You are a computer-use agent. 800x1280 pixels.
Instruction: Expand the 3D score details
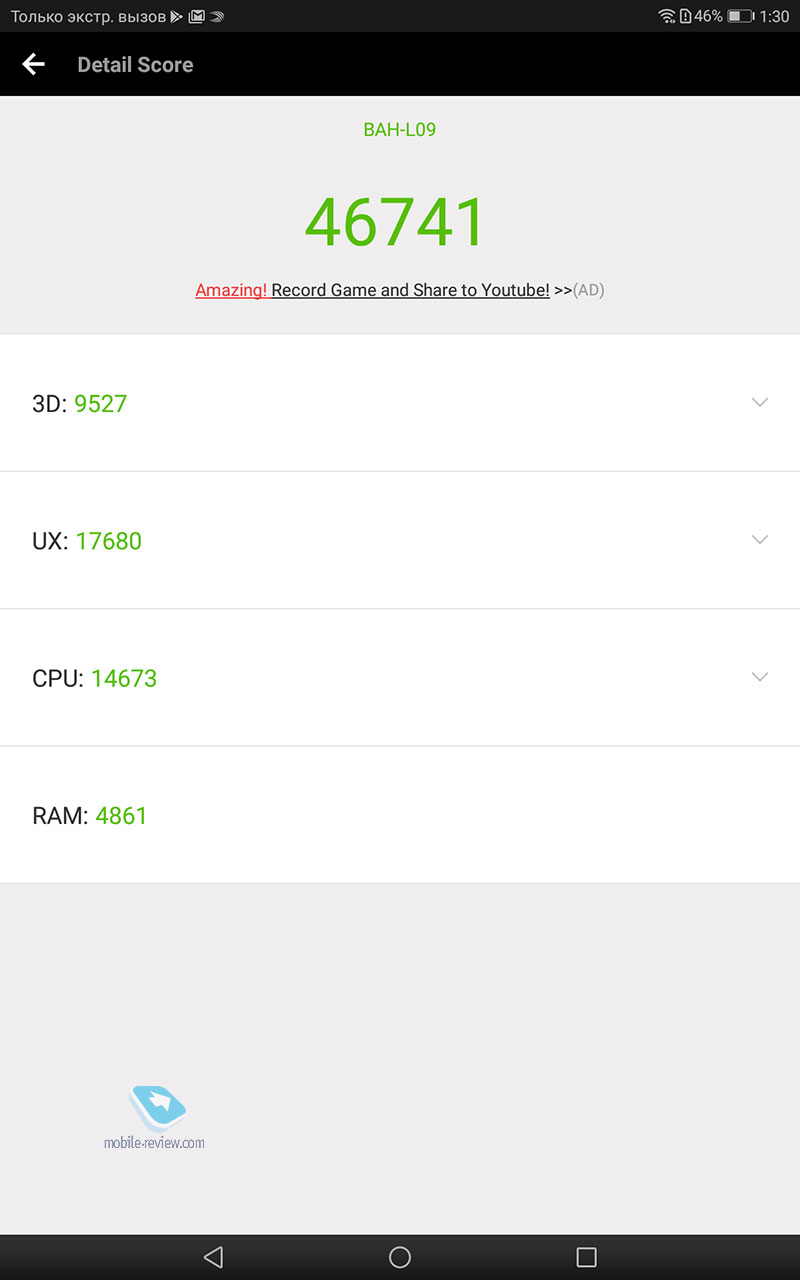(400, 403)
